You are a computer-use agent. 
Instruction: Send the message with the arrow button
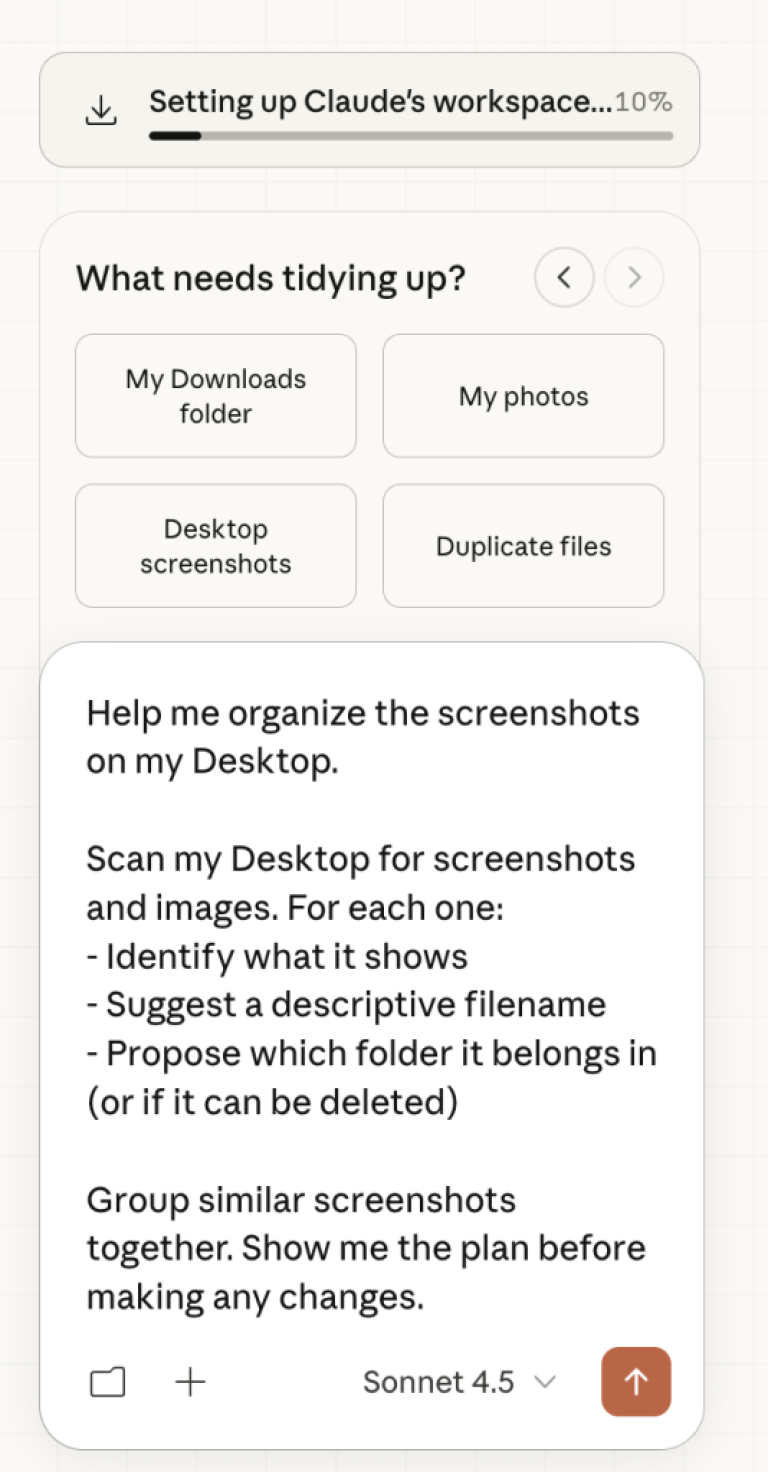(635, 1382)
